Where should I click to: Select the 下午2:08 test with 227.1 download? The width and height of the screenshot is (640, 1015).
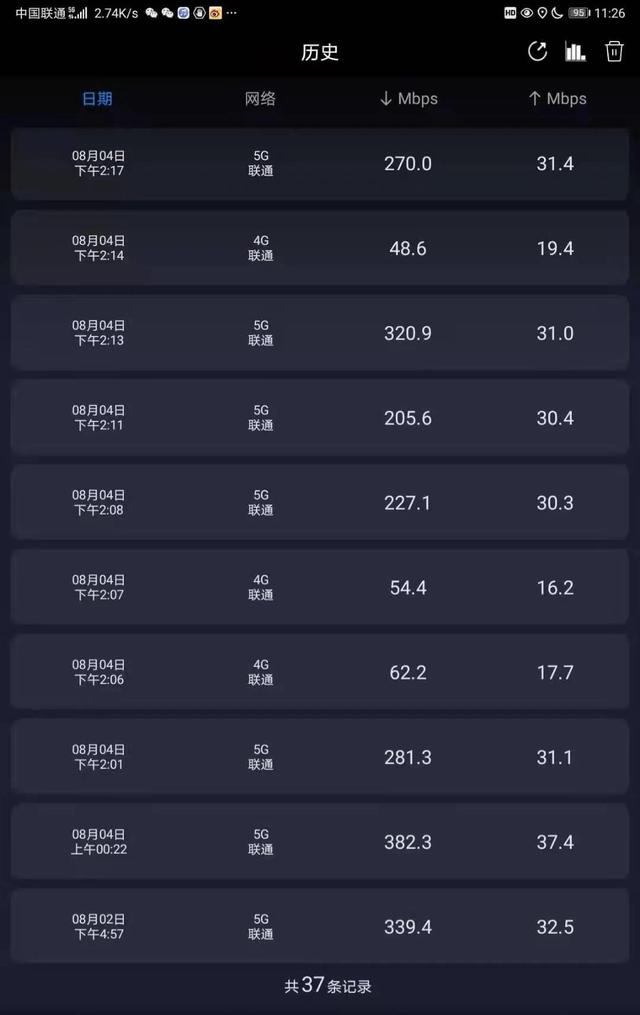[320, 503]
